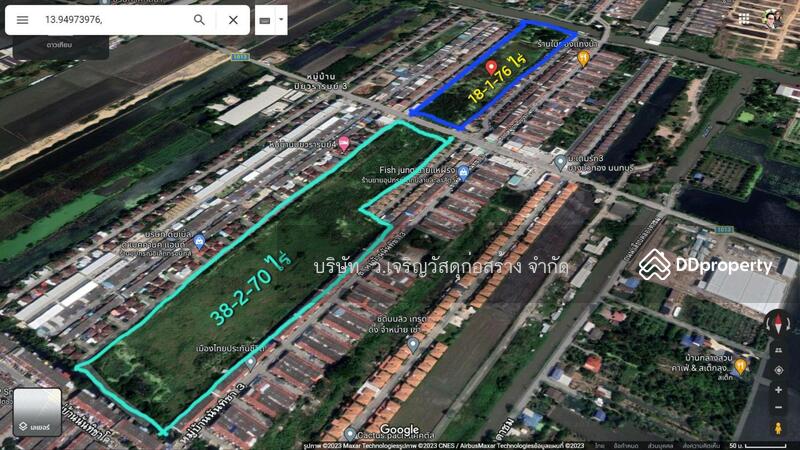Viewport: 800px width, 450px height.
Task: Open the account profile picture
Action: coord(772,18)
